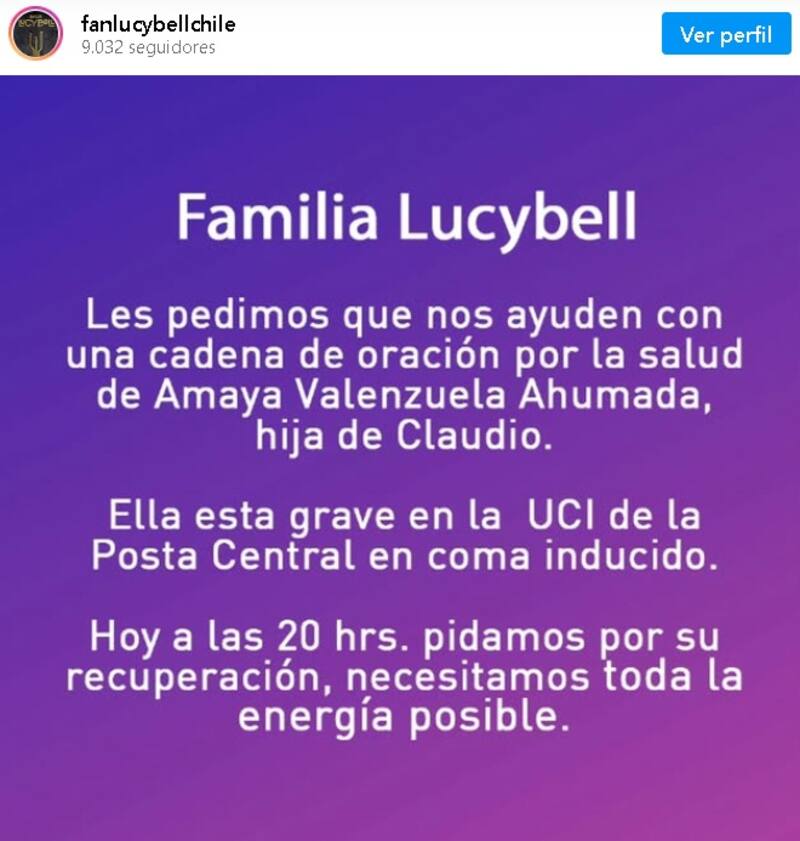Click the hija de Claudio text line

coord(398,432)
